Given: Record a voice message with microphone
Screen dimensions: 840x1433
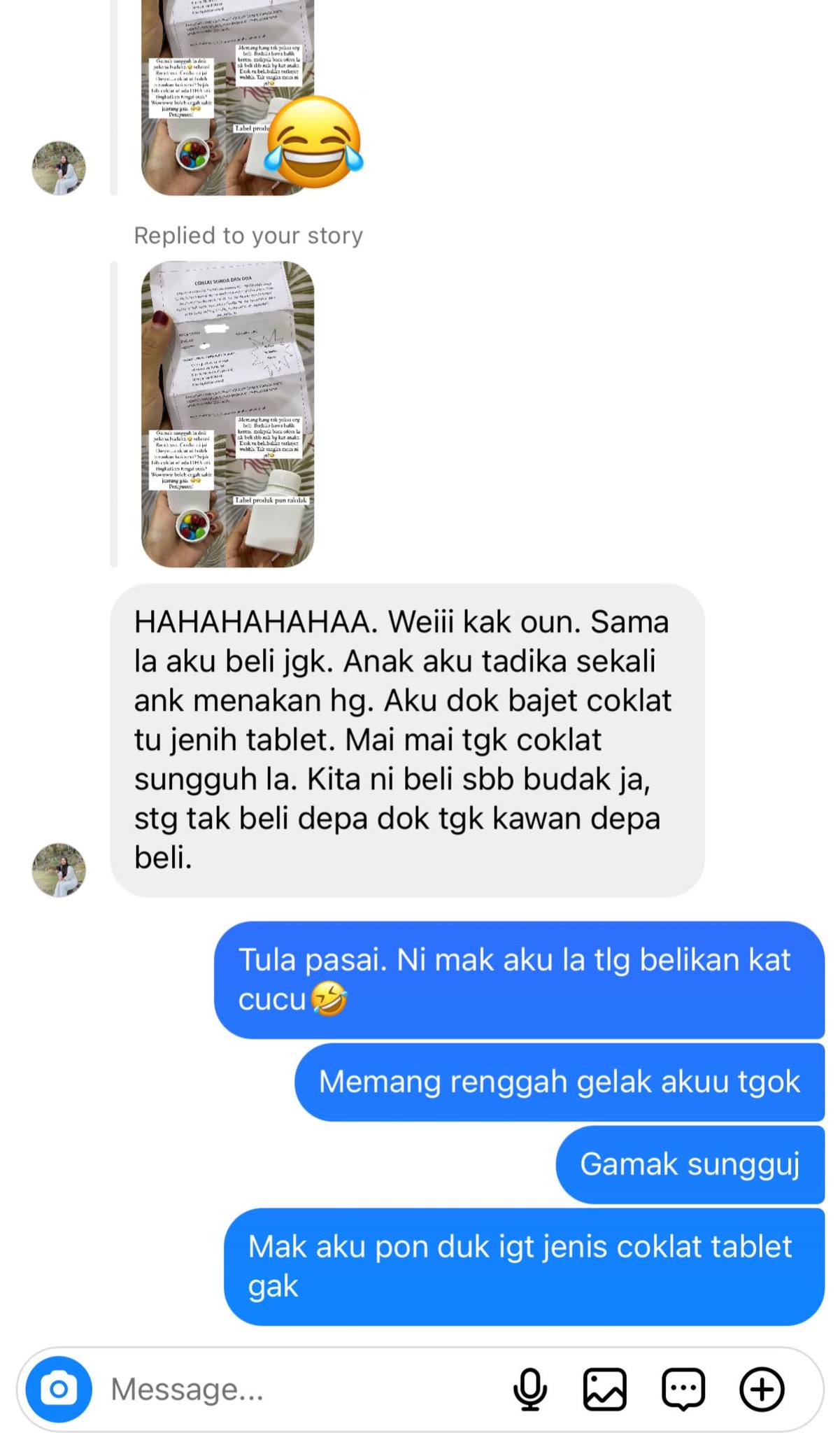Looking at the screenshot, I should click(530, 1389).
